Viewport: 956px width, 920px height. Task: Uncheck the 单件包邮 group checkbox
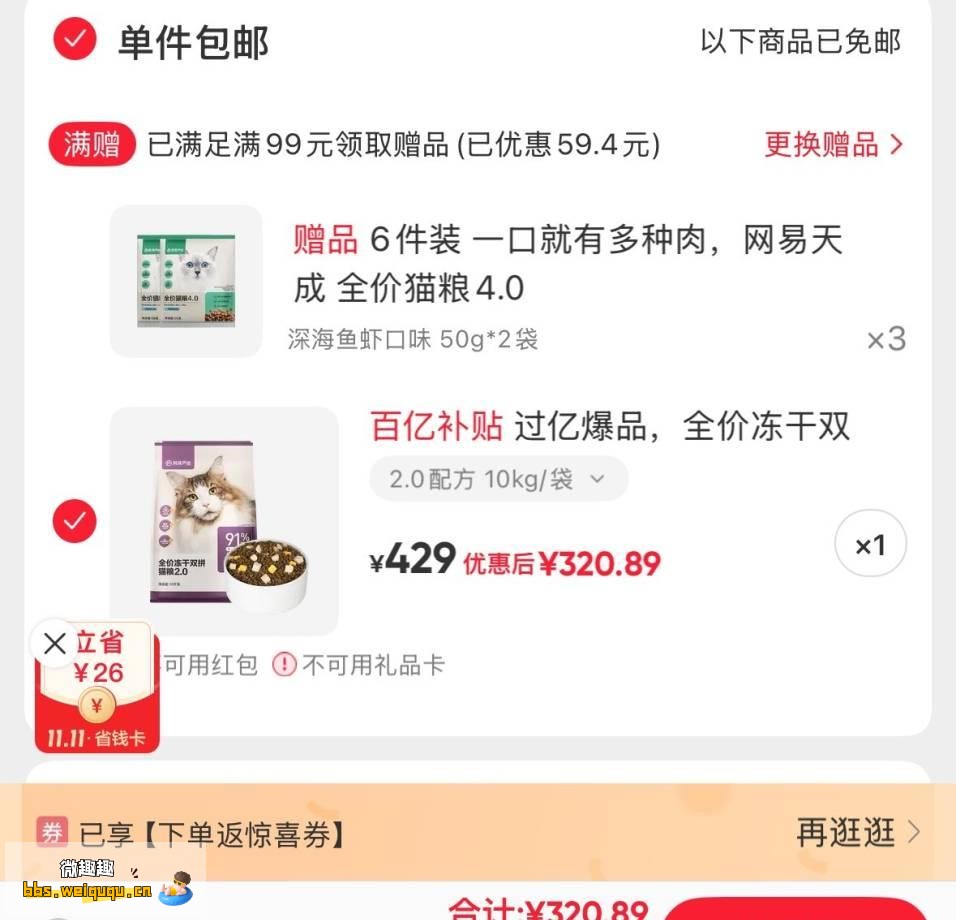point(75,39)
